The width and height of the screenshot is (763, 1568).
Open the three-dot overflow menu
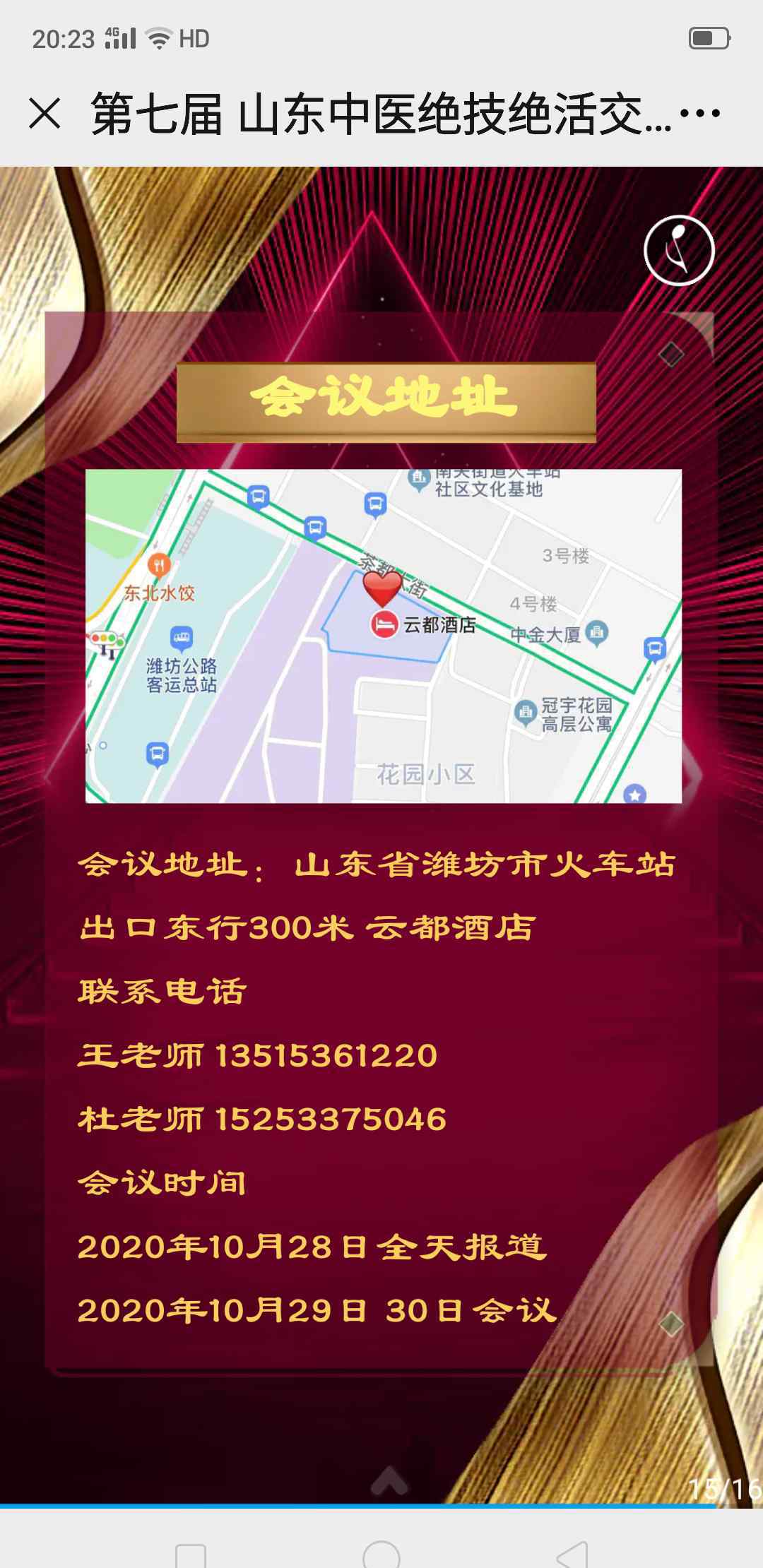[x=699, y=113]
